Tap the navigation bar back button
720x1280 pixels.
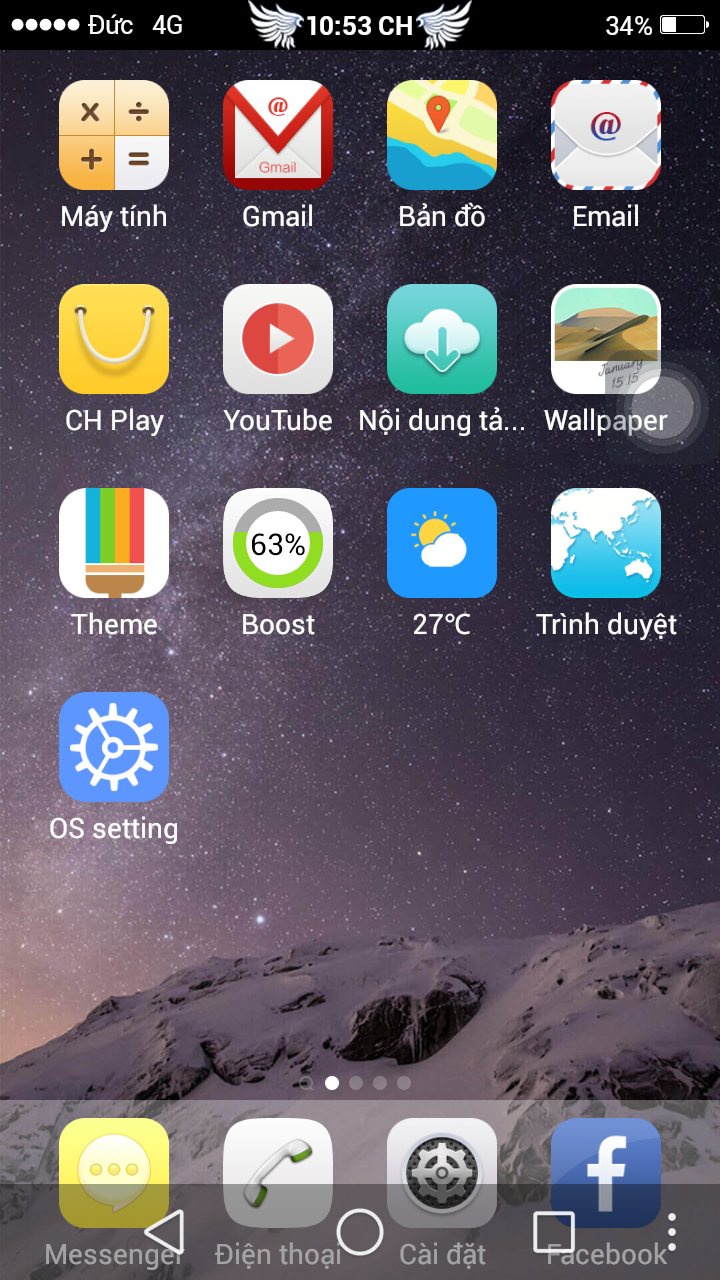point(166,1233)
